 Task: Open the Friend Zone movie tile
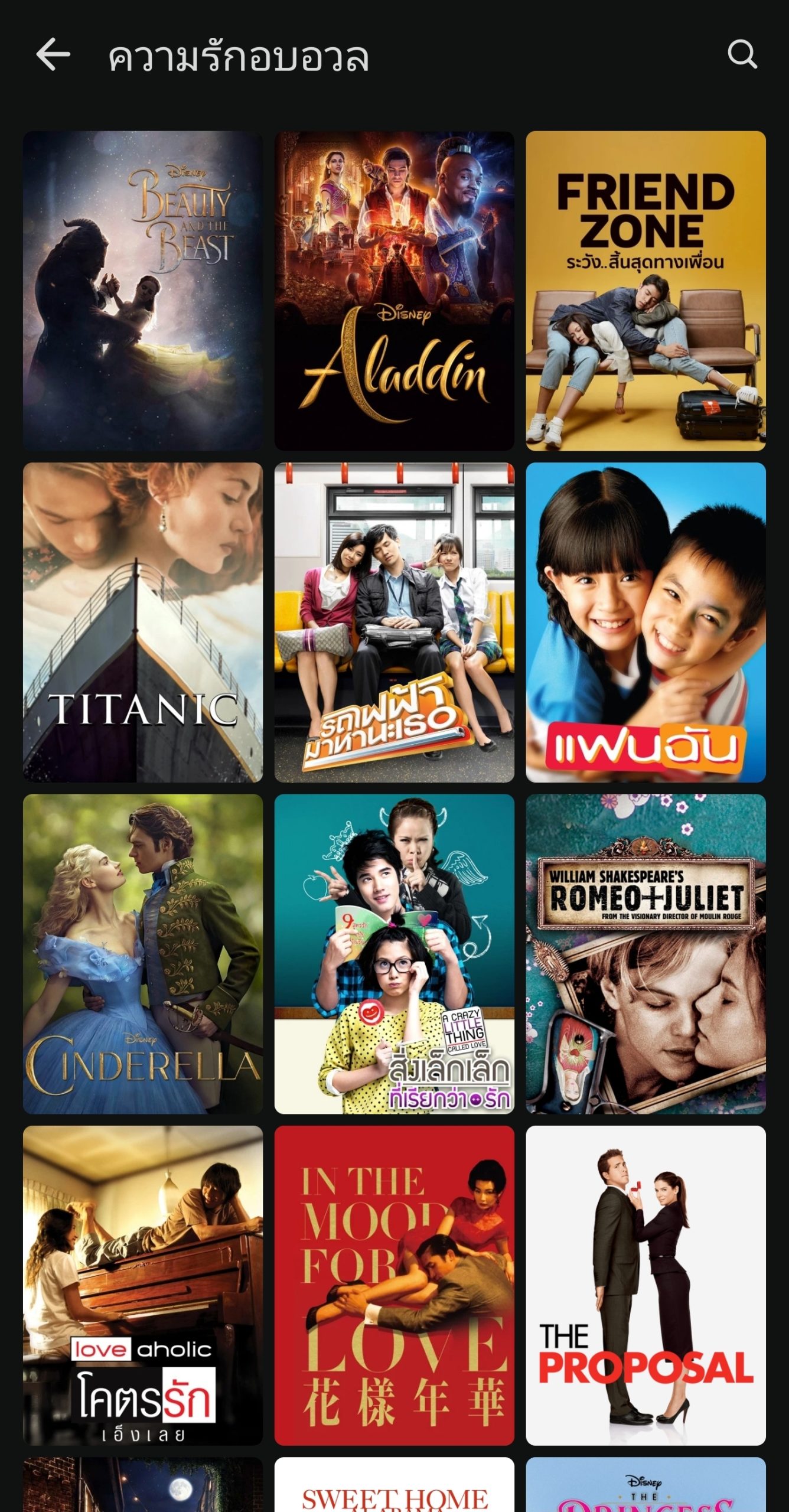(x=645, y=291)
